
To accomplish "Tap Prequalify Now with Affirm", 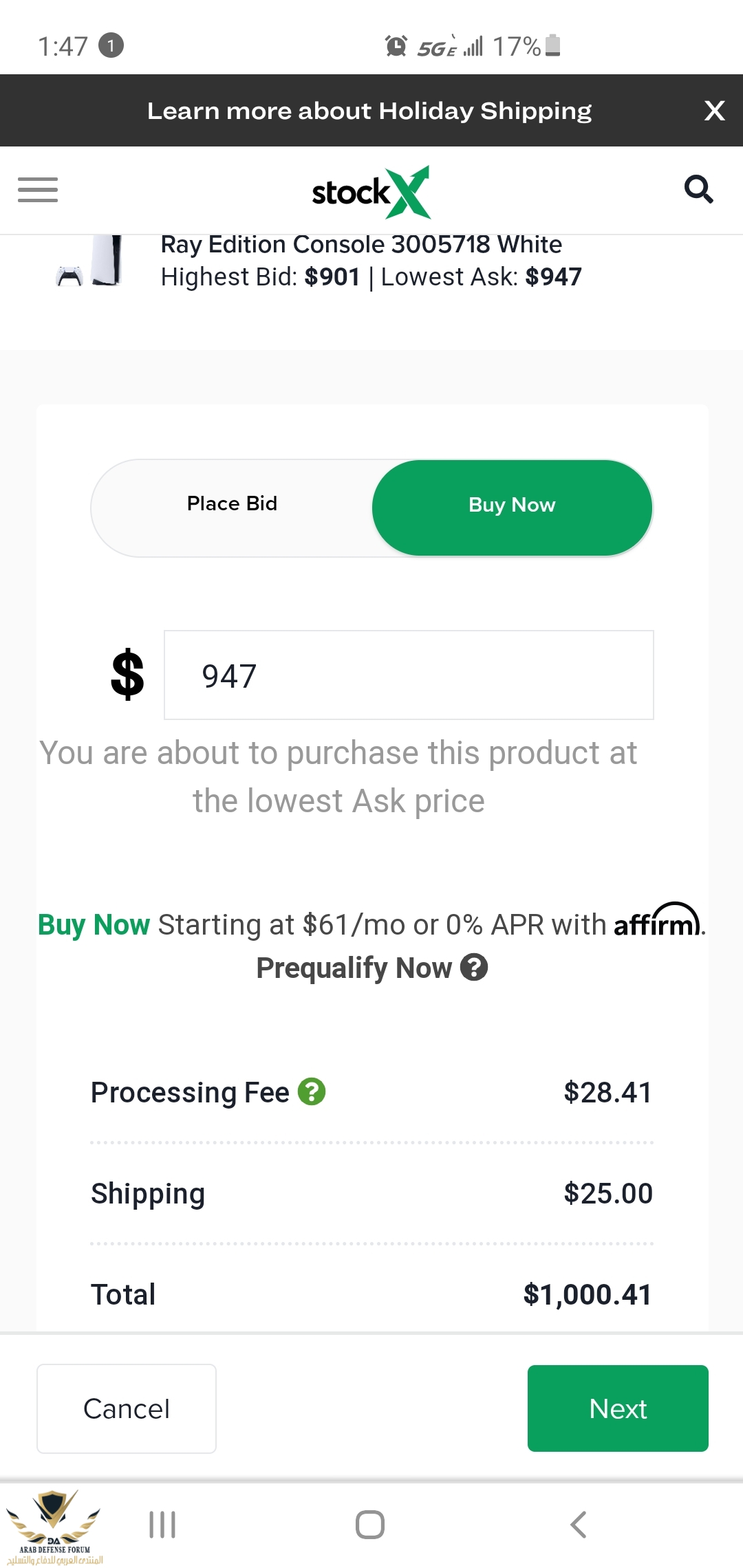I will coord(354,968).
